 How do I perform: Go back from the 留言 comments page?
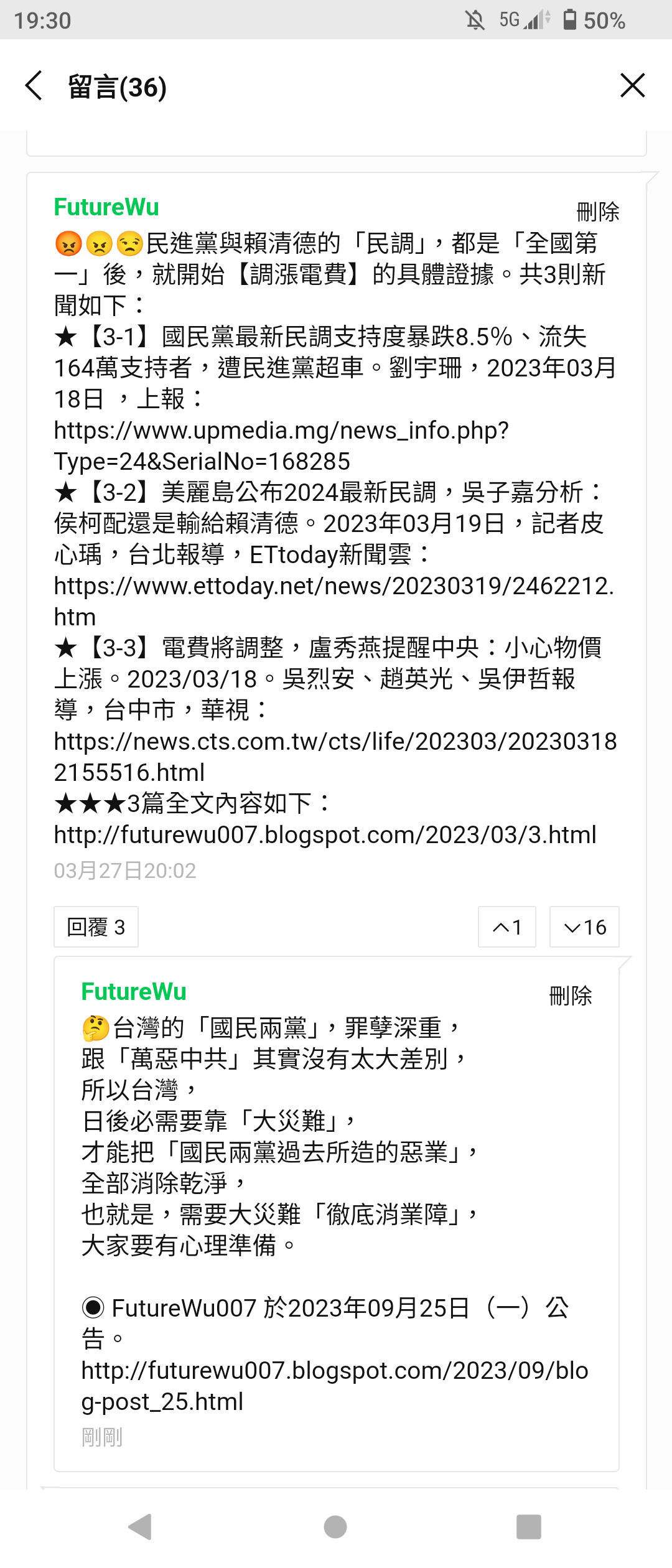pos(35,86)
